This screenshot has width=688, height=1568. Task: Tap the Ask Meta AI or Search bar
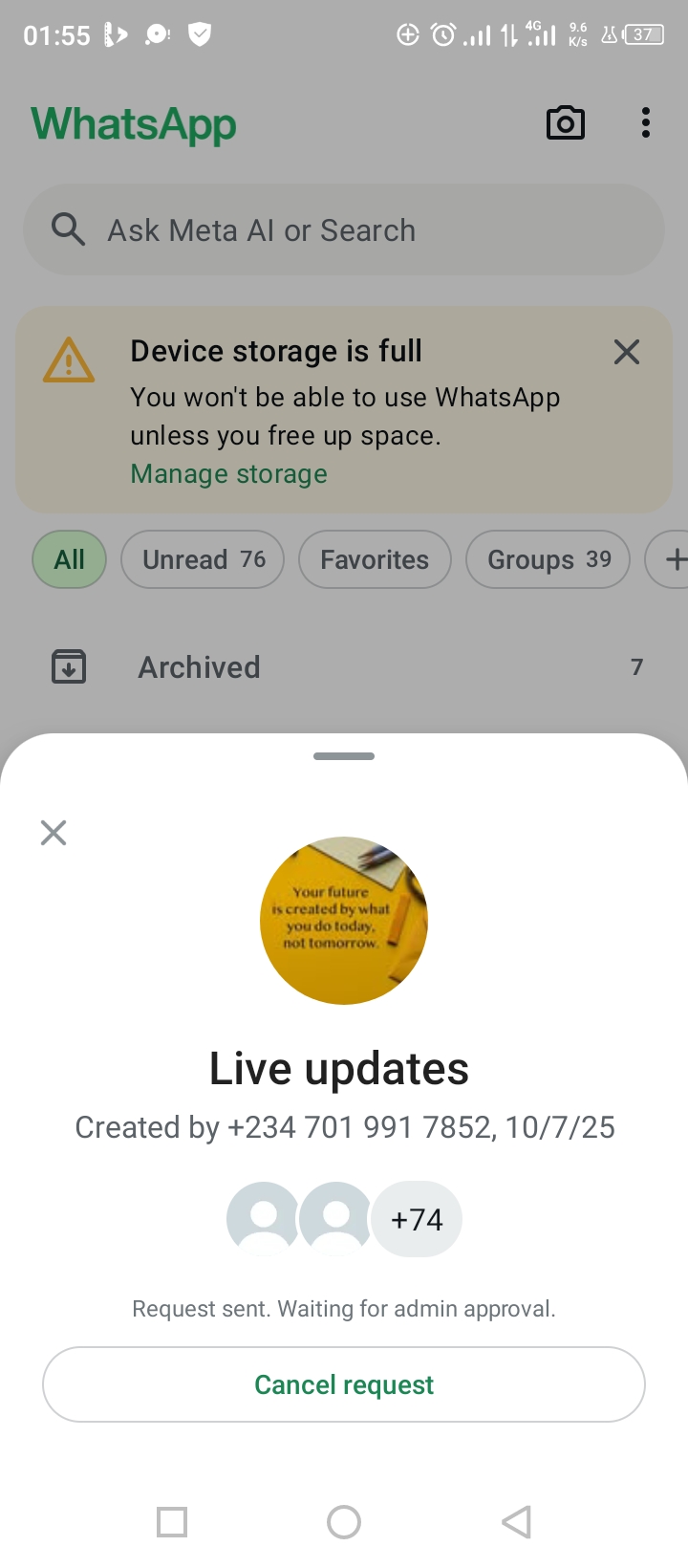(344, 230)
